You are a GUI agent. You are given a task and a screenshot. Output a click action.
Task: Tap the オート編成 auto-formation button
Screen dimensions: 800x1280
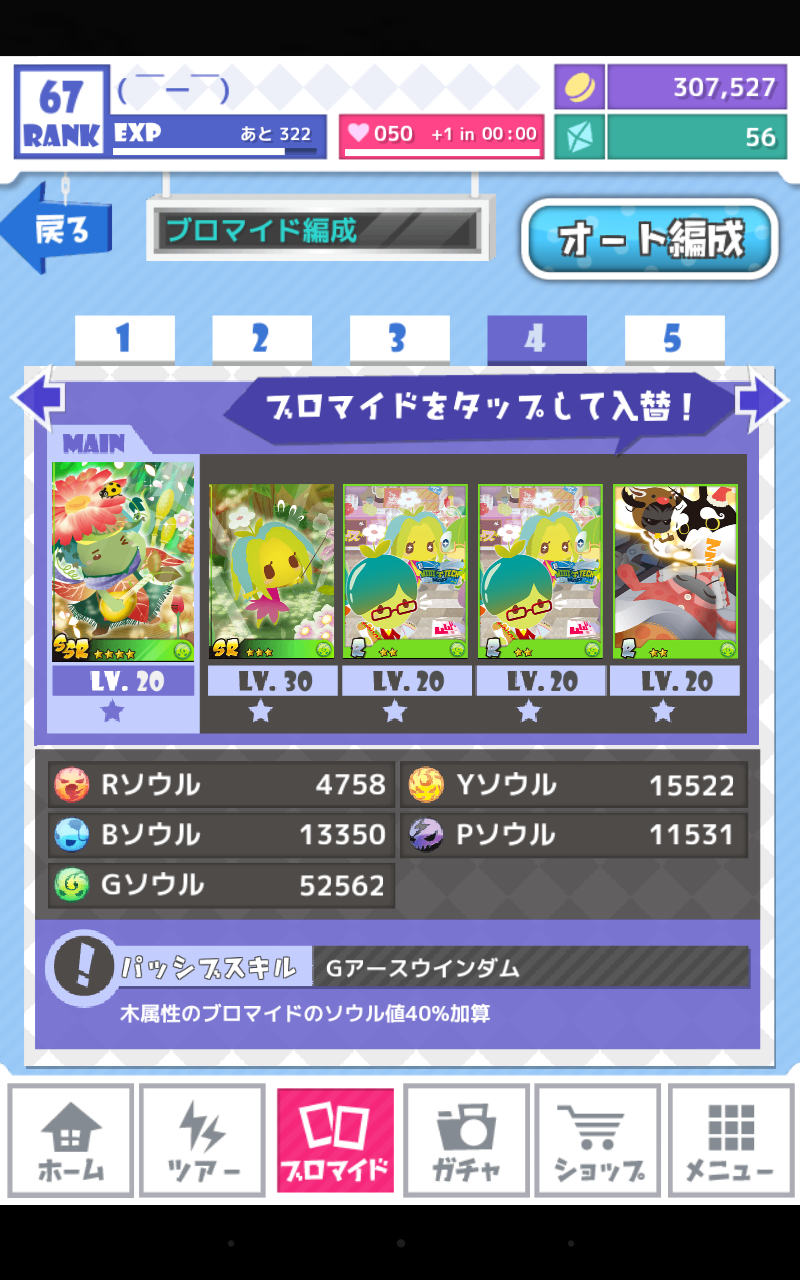pyautogui.click(x=650, y=239)
